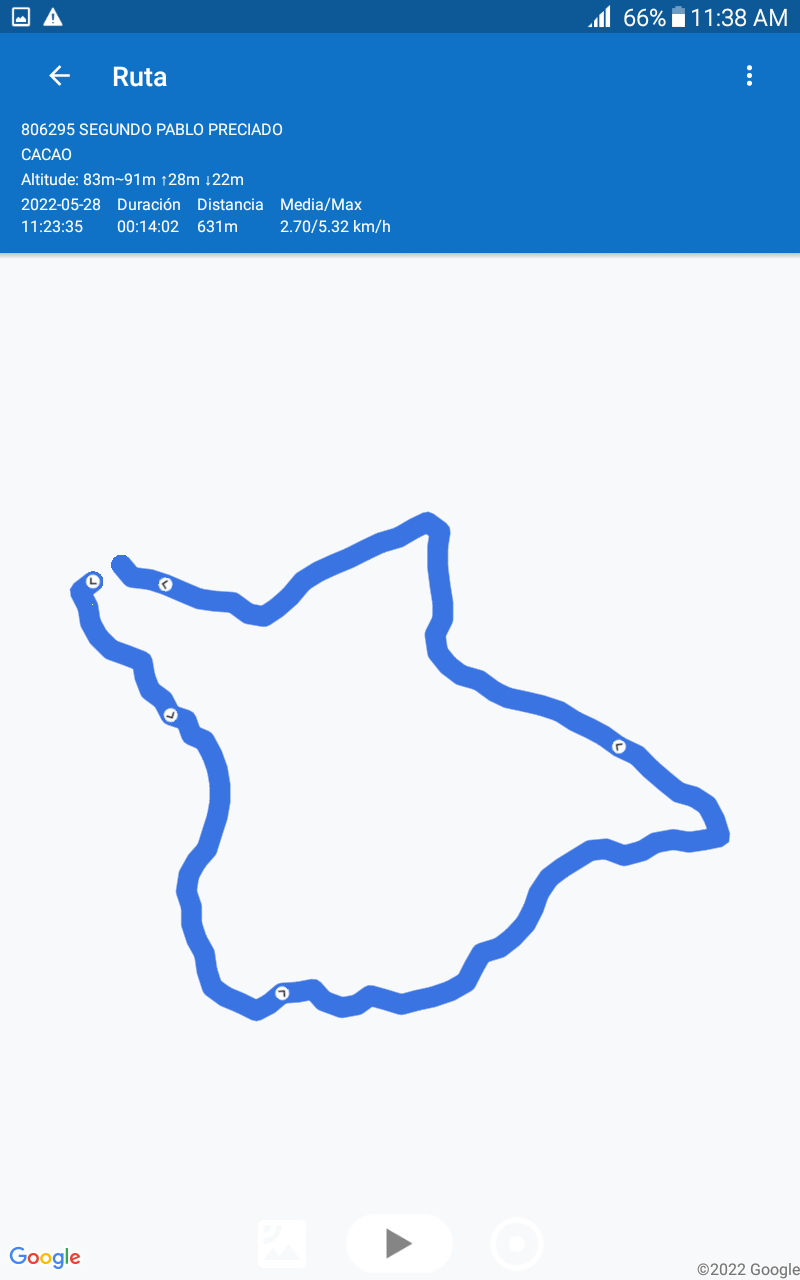Open the overflow menu

(x=749, y=76)
